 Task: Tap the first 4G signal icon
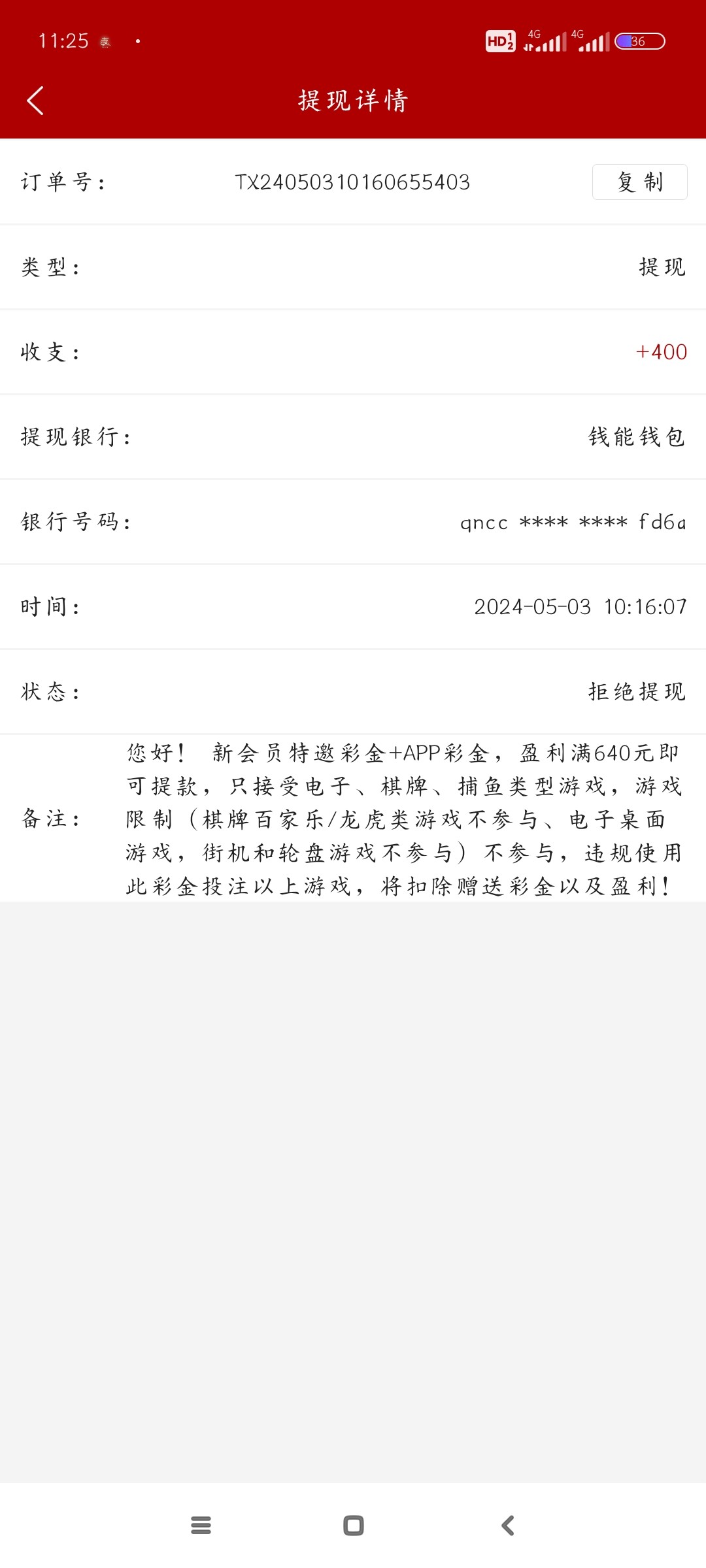pos(545,41)
